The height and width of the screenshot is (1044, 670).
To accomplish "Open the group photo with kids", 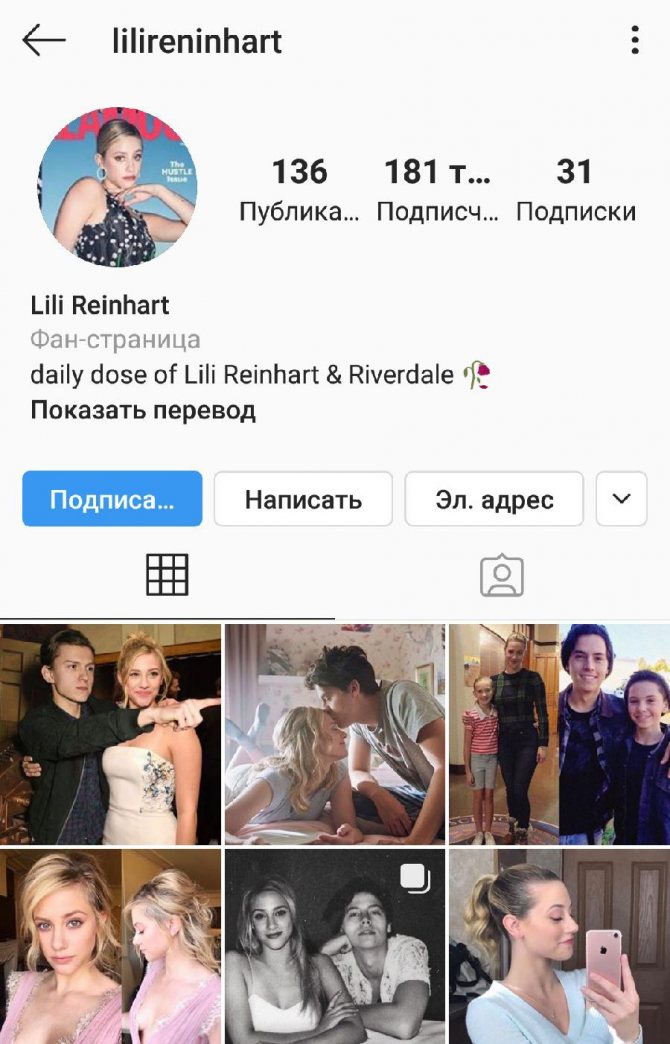I will 559,734.
